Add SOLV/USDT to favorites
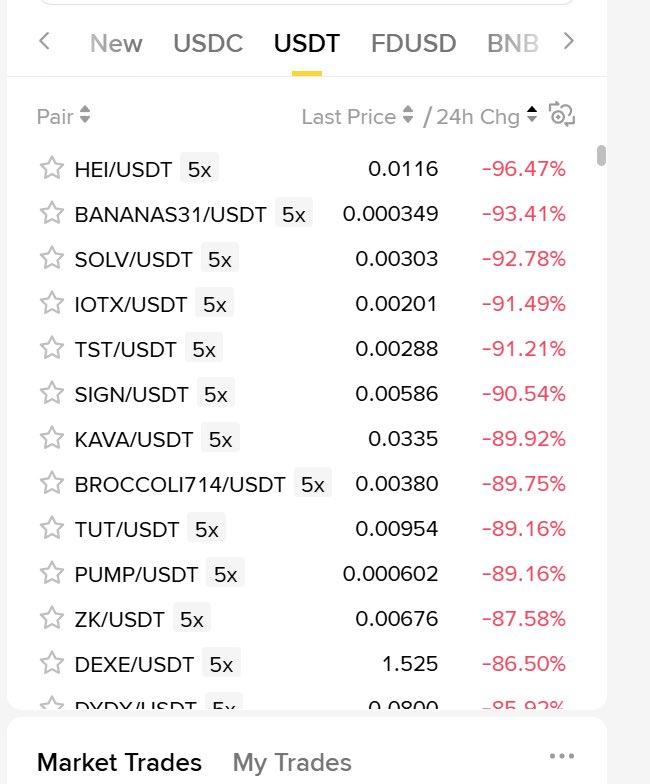 click(52, 258)
